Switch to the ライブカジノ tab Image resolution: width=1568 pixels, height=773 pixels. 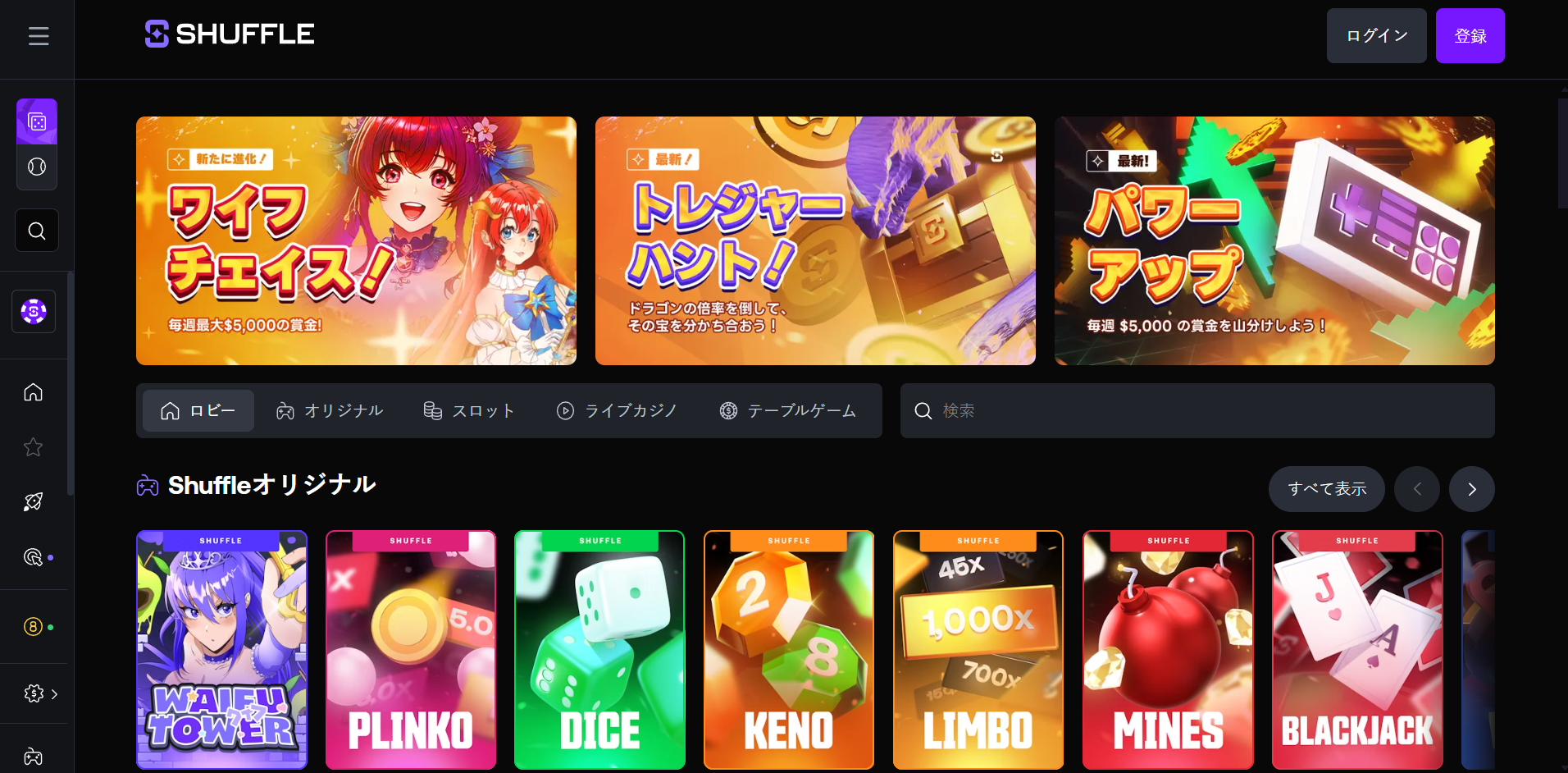pos(617,411)
